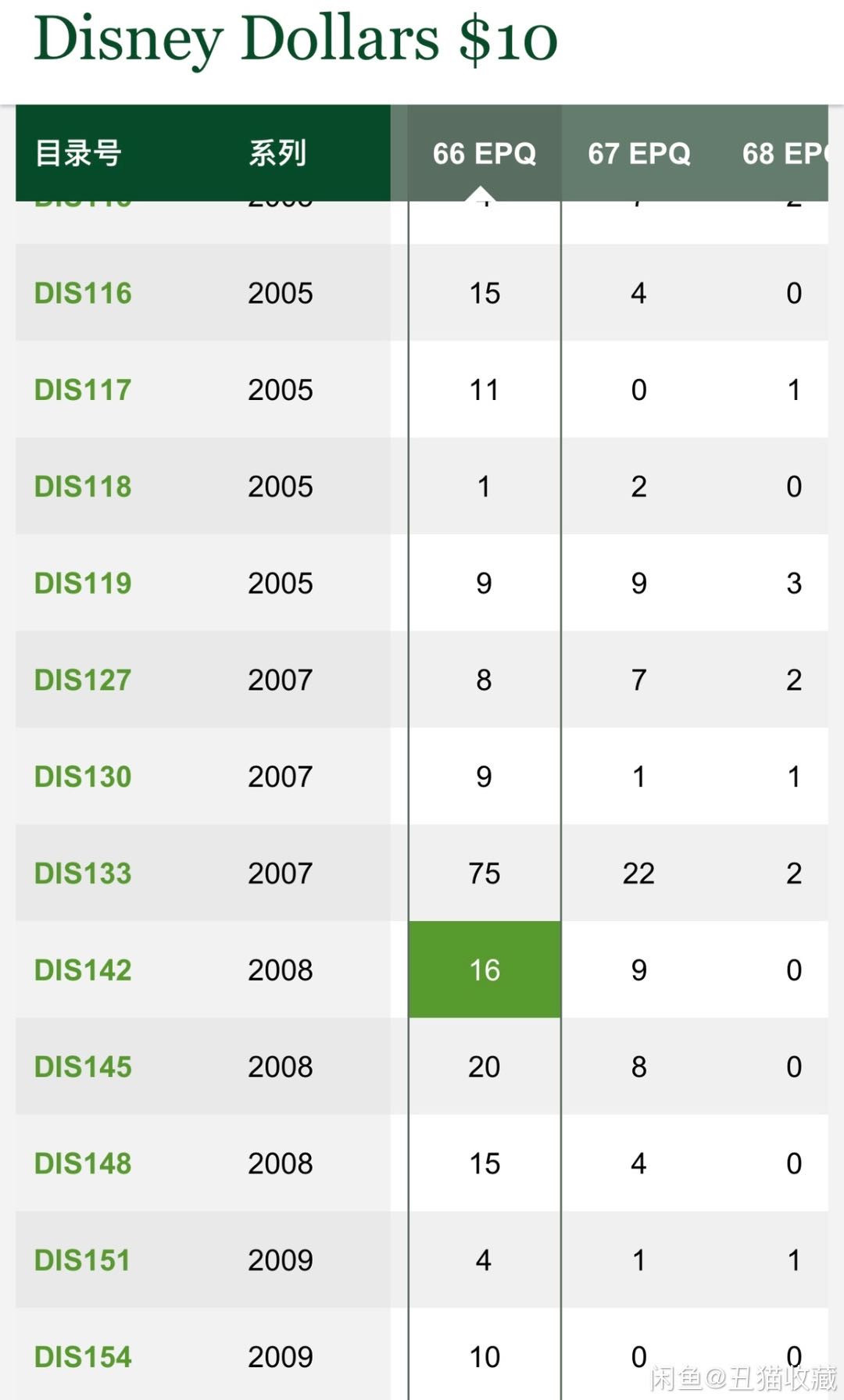The width and height of the screenshot is (844, 1400).
Task: Select the 66 EPQ column header
Action: coord(485,154)
